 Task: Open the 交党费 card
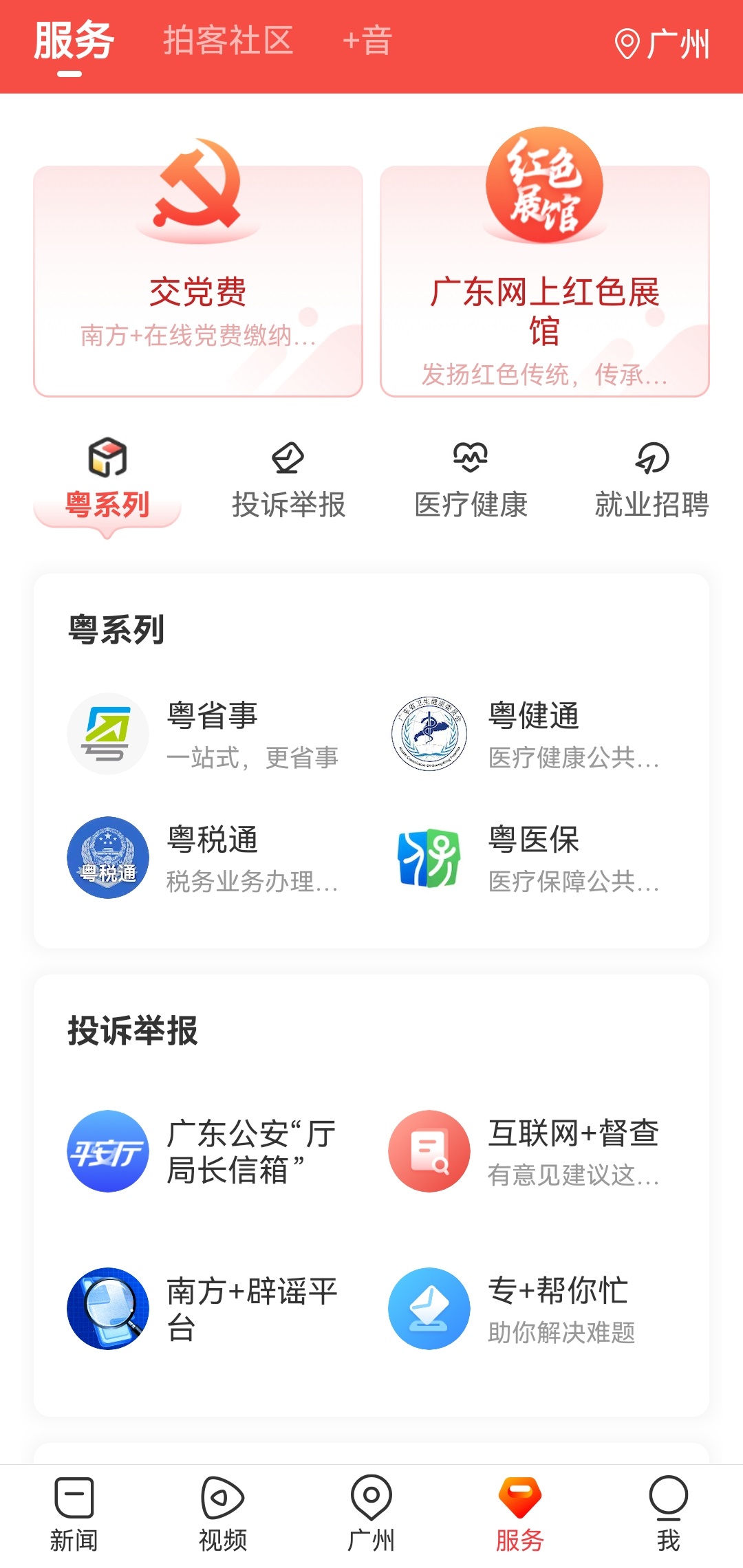[198, 282]
